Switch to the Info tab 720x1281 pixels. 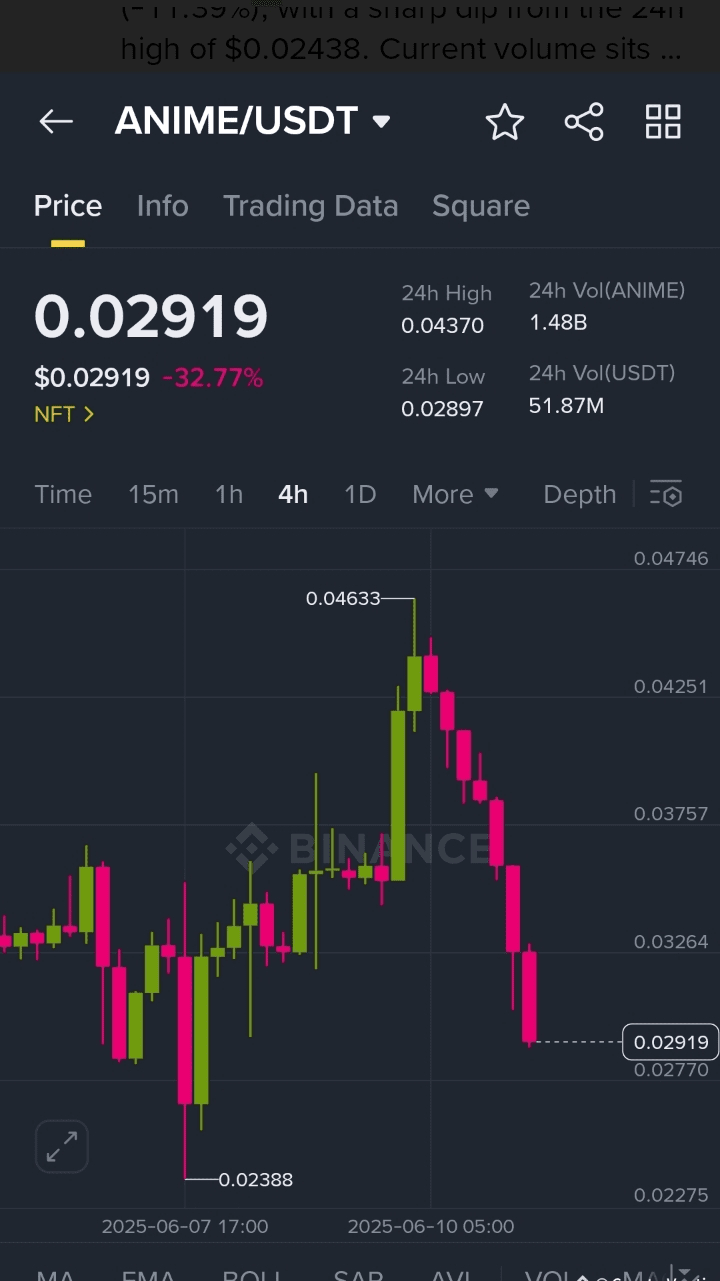click(x=162, y=206)
